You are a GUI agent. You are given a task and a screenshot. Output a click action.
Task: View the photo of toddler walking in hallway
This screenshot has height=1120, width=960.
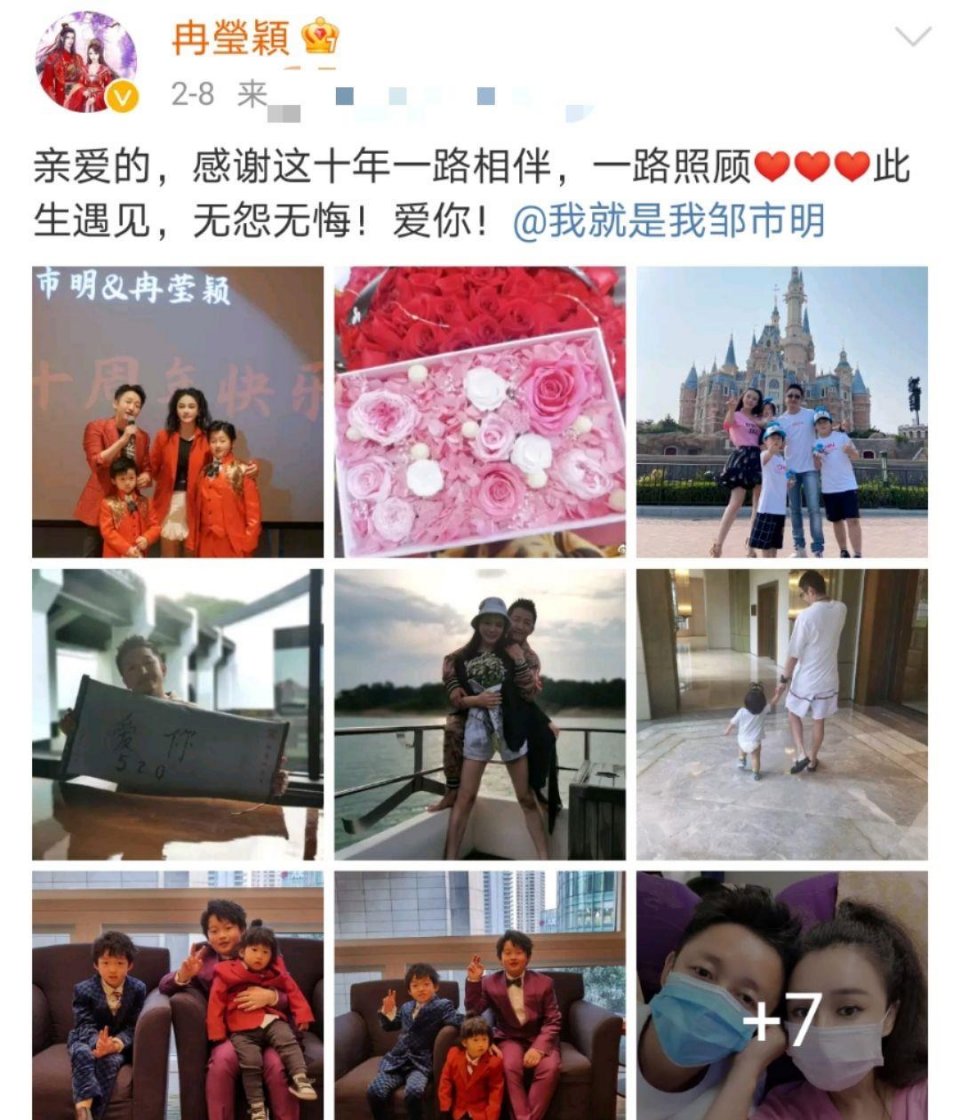782,714
